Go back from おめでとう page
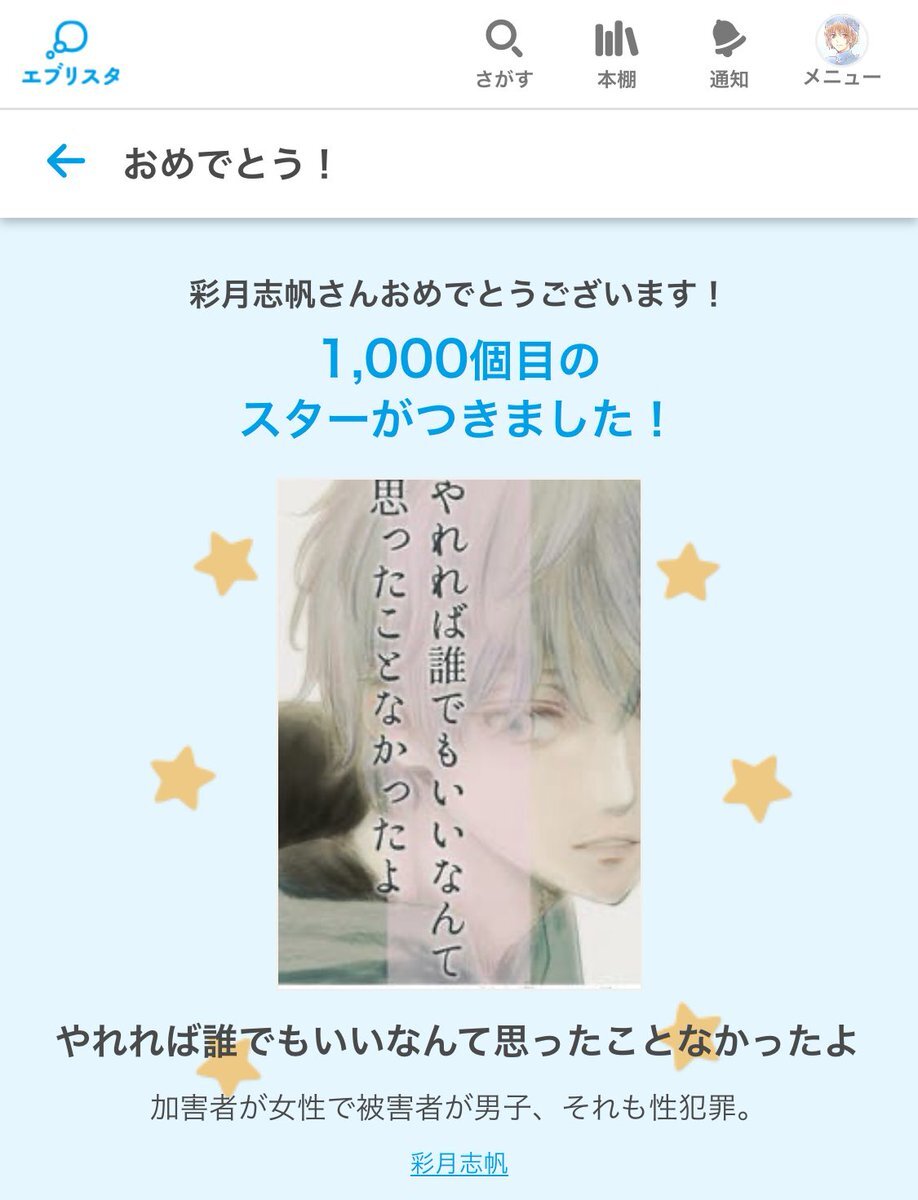The image size is (918, 1200). (66, 162)
